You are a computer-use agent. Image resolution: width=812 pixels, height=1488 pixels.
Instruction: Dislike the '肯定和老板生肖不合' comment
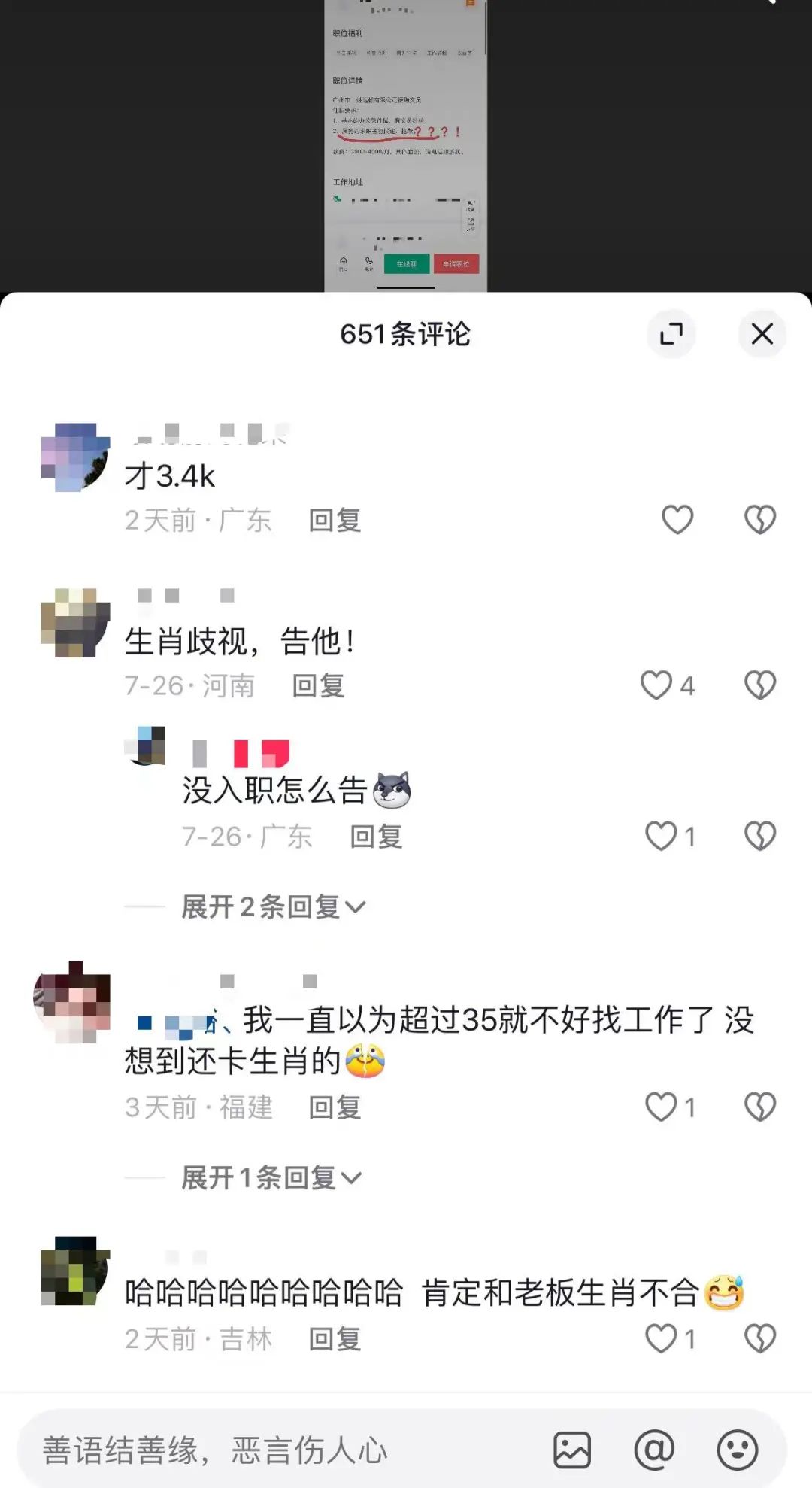click(x=759, y=1338)
